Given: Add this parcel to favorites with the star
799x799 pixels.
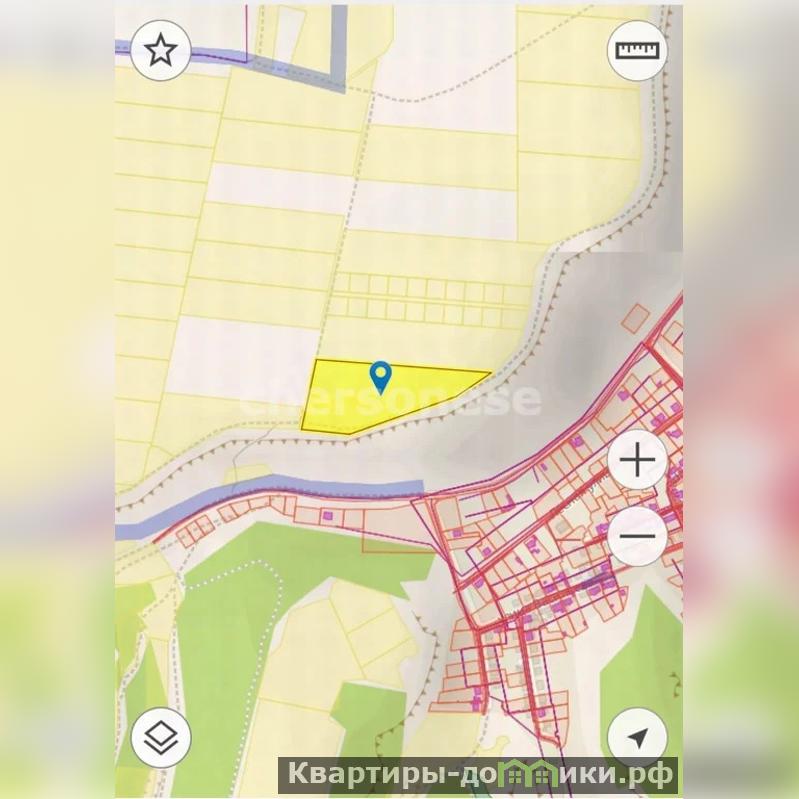Looking at the screenshot, I should (x=162, y=50).
